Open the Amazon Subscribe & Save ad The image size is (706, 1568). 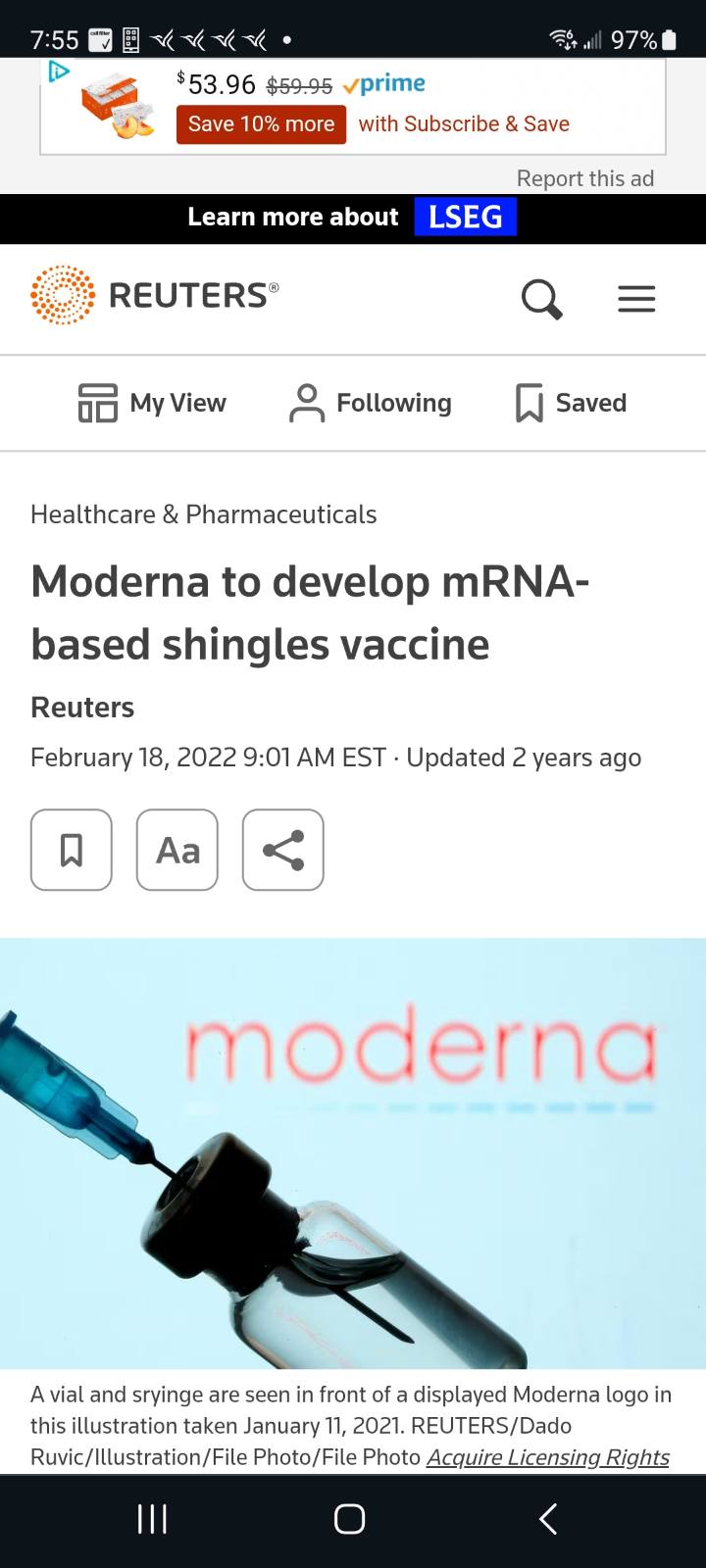(353, 106)
